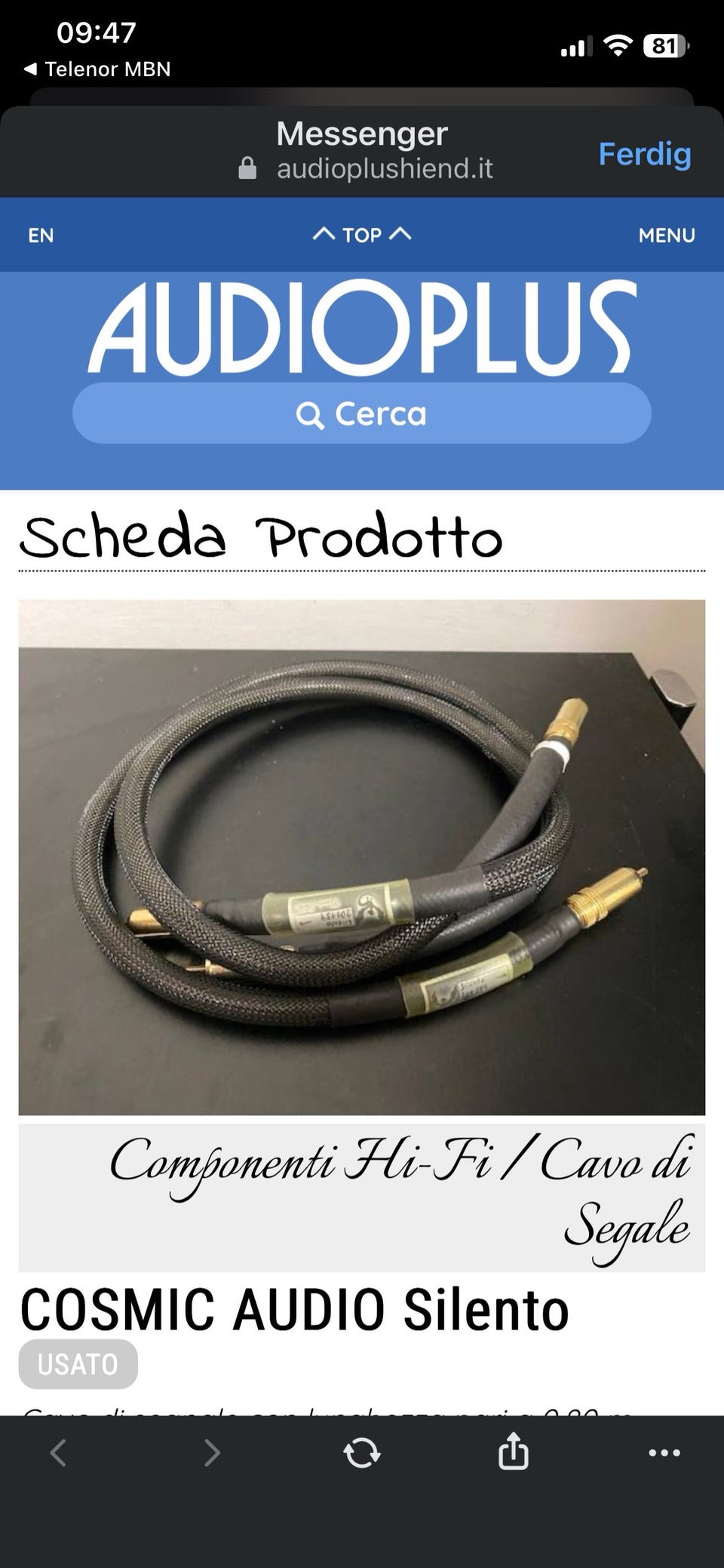Image resolution: width=724 pixels, height=1568 pixels.
Task: Open the site MENU
Action: (x=666, y=235)
